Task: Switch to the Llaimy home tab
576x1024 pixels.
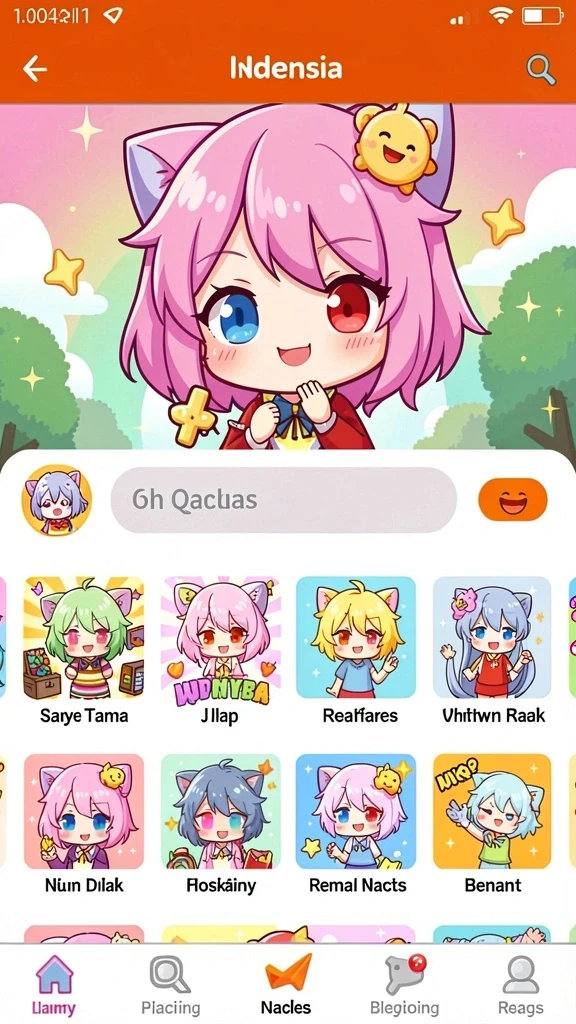Action: [54, 985]
